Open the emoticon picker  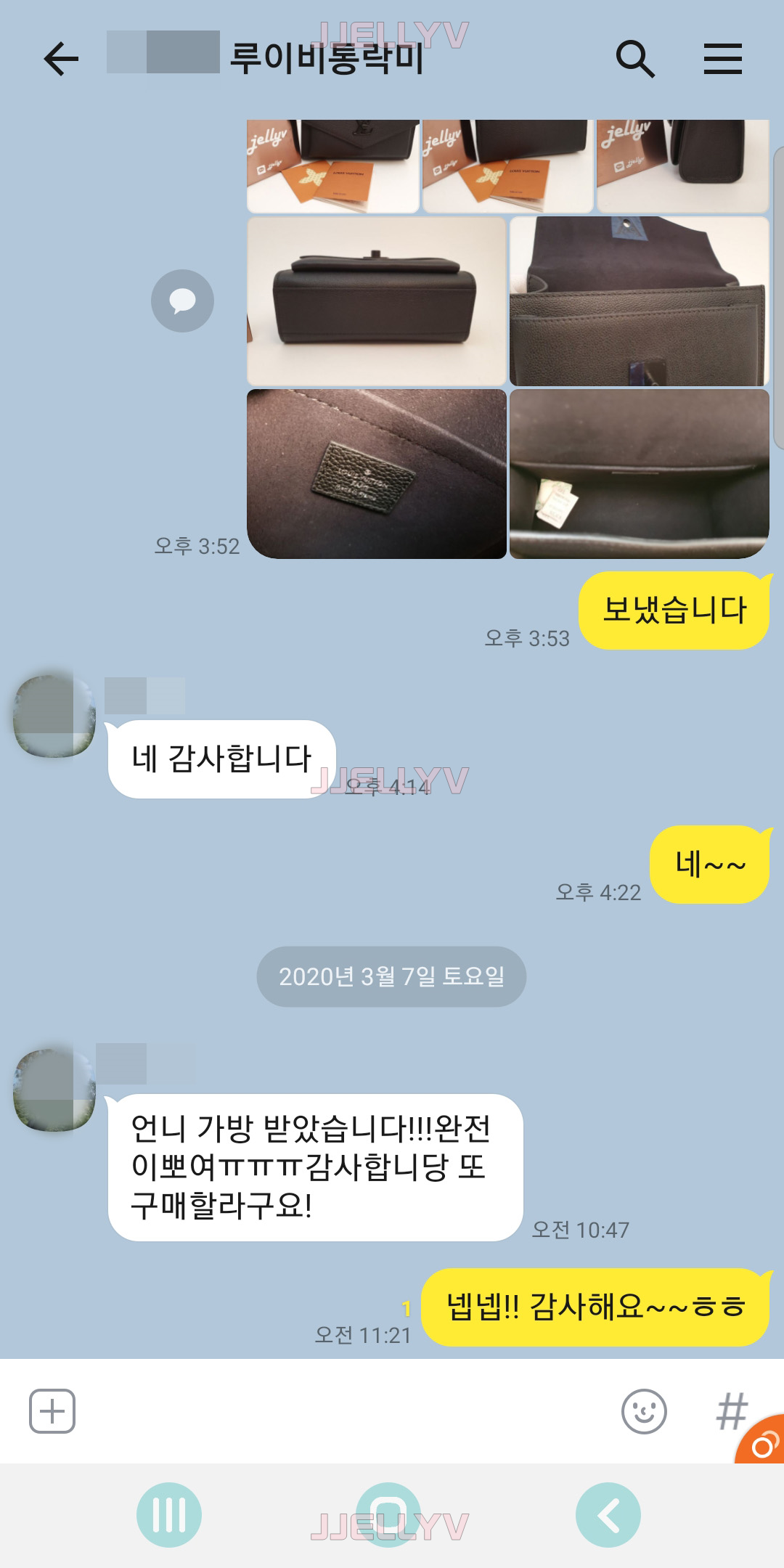point(643,1411)
